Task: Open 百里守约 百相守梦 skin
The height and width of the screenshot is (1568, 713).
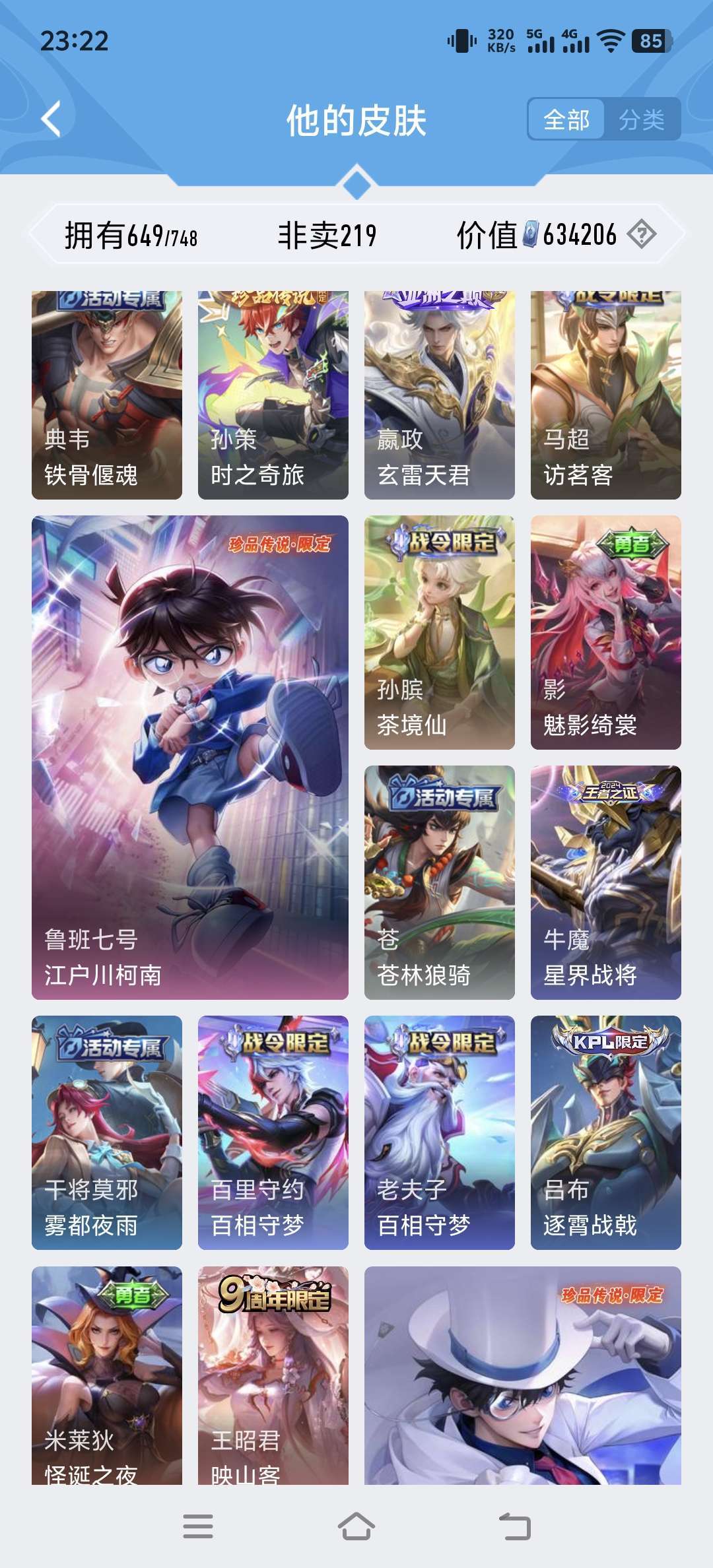Action: tap(273, 1132)
